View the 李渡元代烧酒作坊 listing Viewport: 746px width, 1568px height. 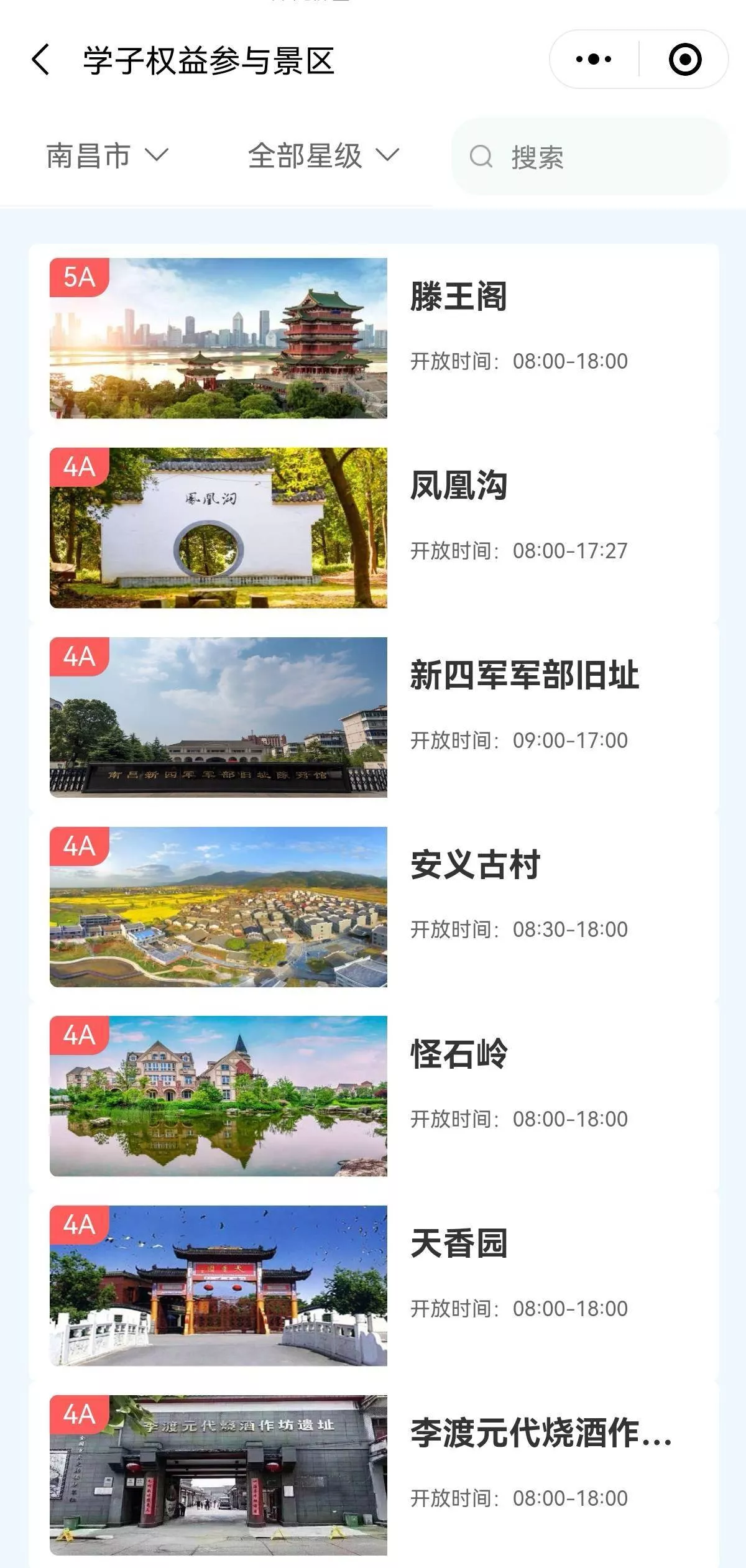tap(374, 1475)
